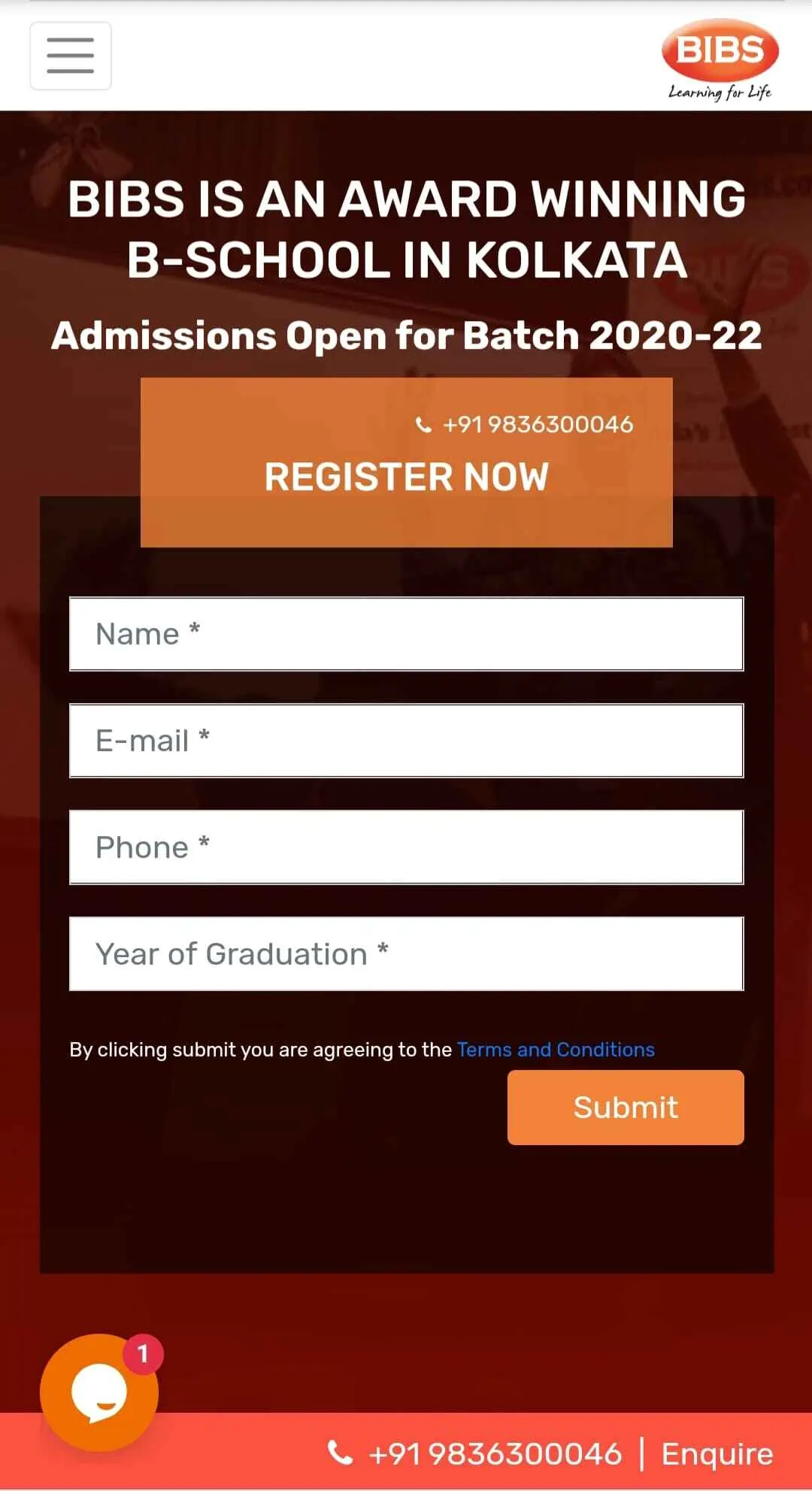This screenshot has height=1491, width=812.
Task: Tap the Year of Graduation field
Action: (x=406, y=954)
